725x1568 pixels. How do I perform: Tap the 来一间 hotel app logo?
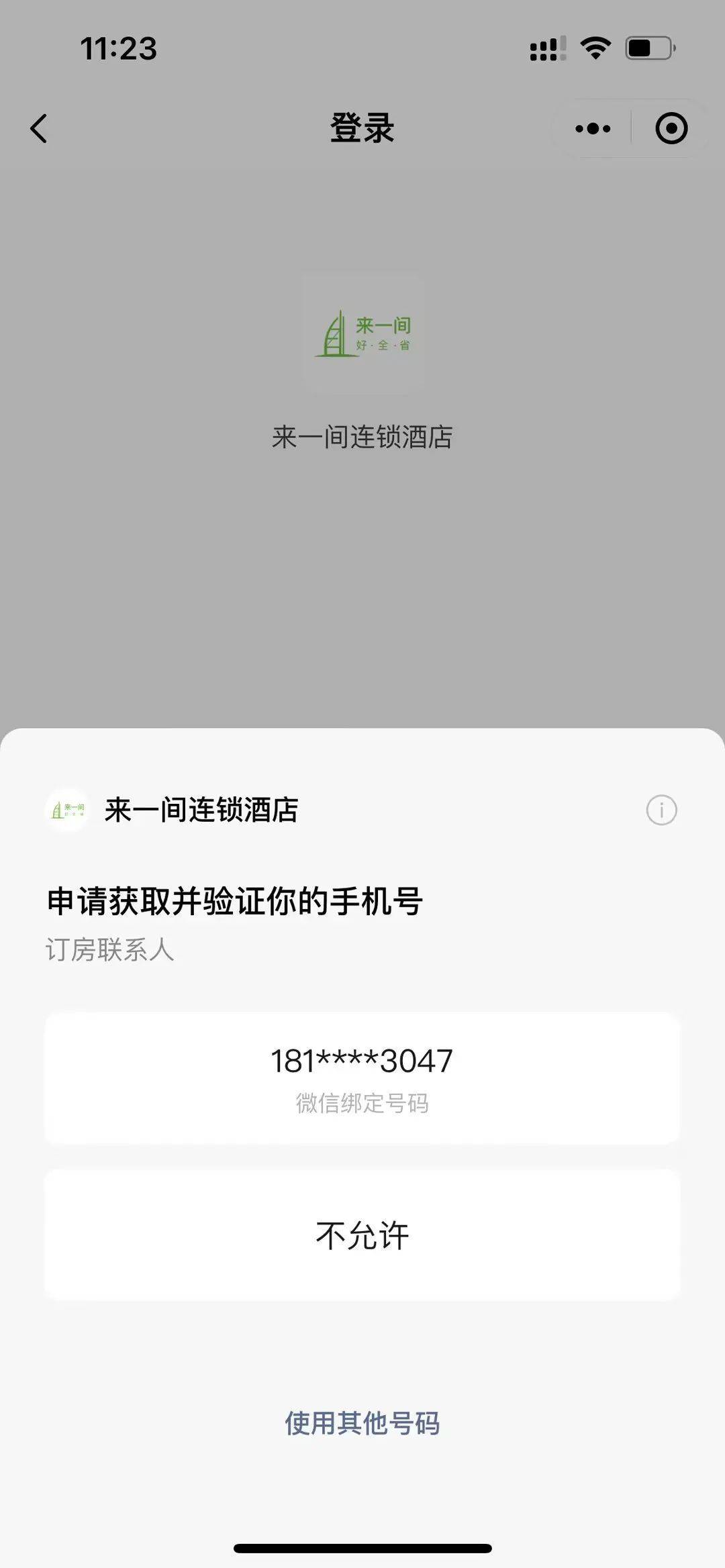pos(362,334)
